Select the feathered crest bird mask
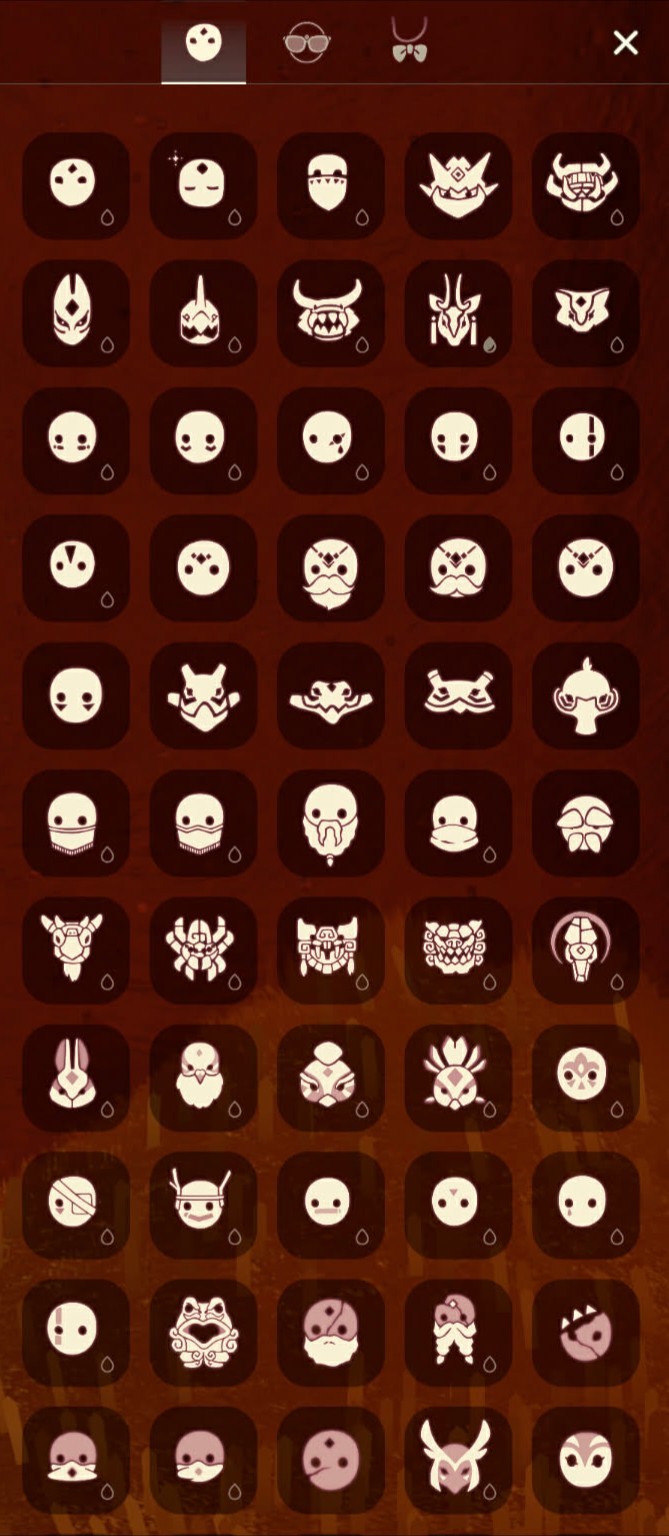The width and height of the screenshot is (669, 1536). point(458,1077)
